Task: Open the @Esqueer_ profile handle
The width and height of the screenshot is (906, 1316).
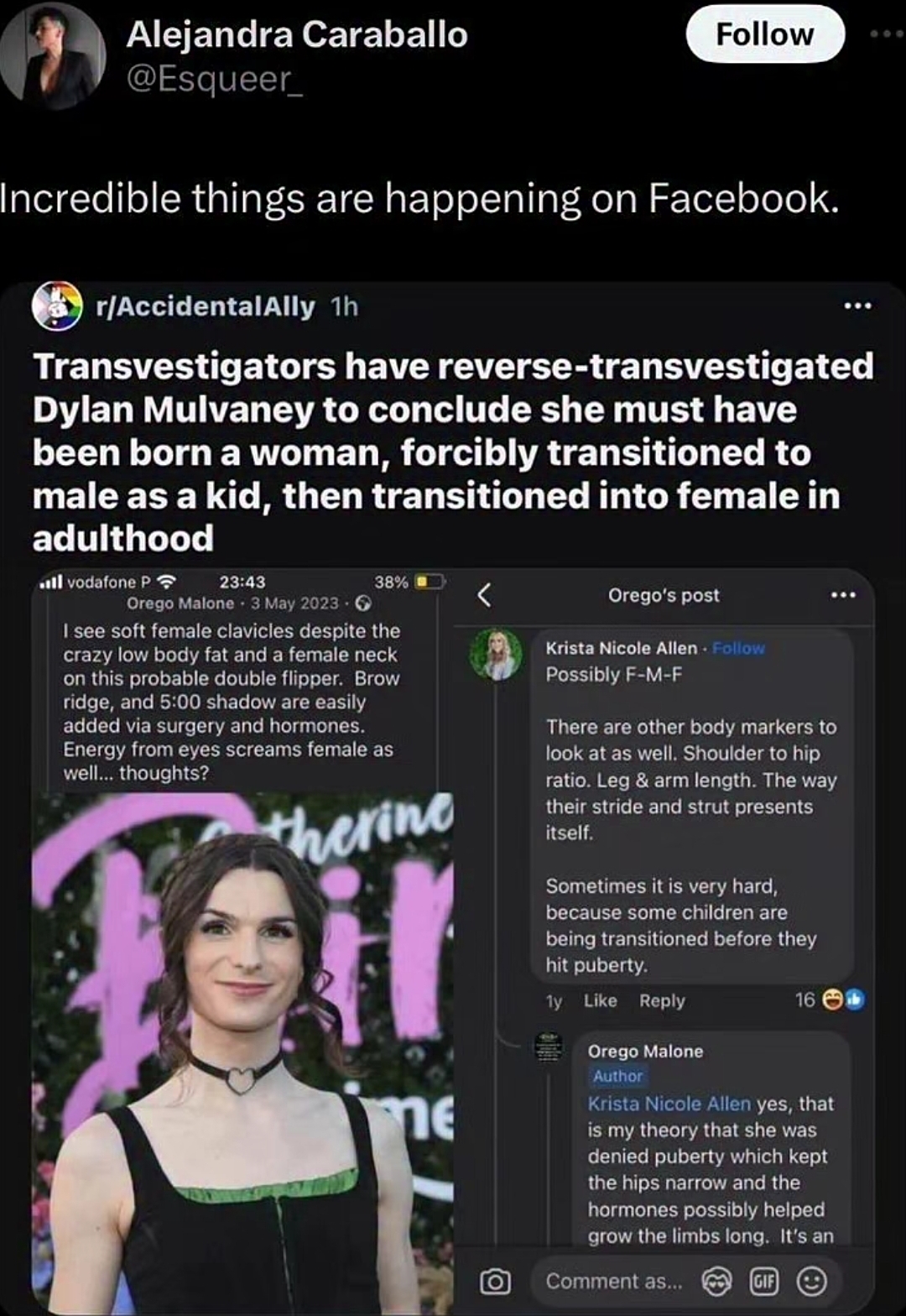Action: pos(214,80)
